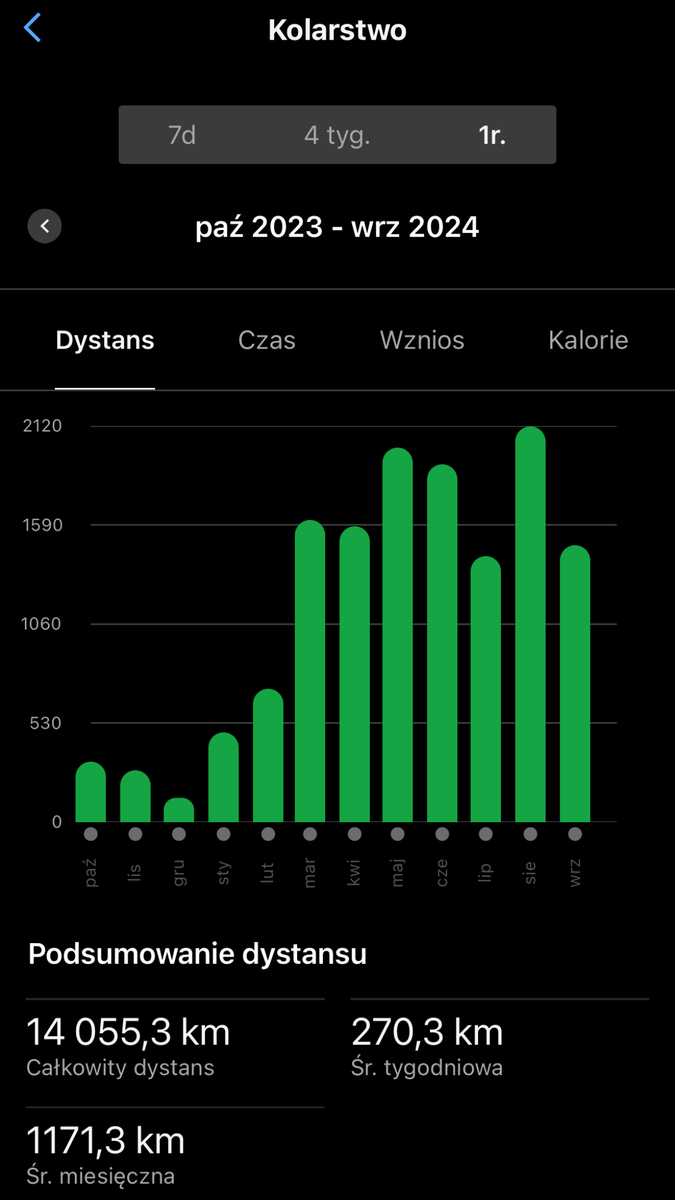The image size is (675, 1200).
Task: Open the Kalorie tab
Action: coord(588,340)
